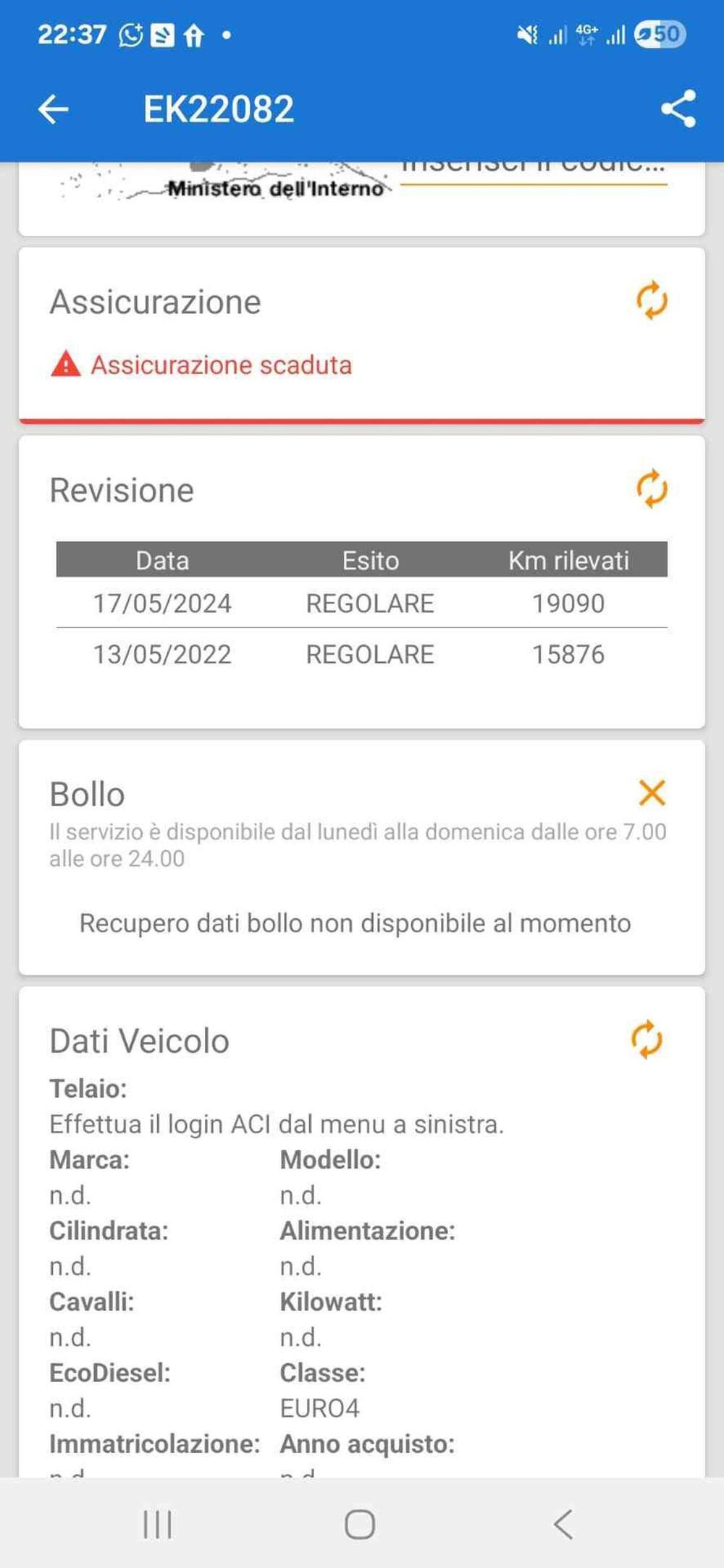The width and height of the screenshot is (724, 1568).
Task: Open the Assicurazione section header
Action: 155,302
